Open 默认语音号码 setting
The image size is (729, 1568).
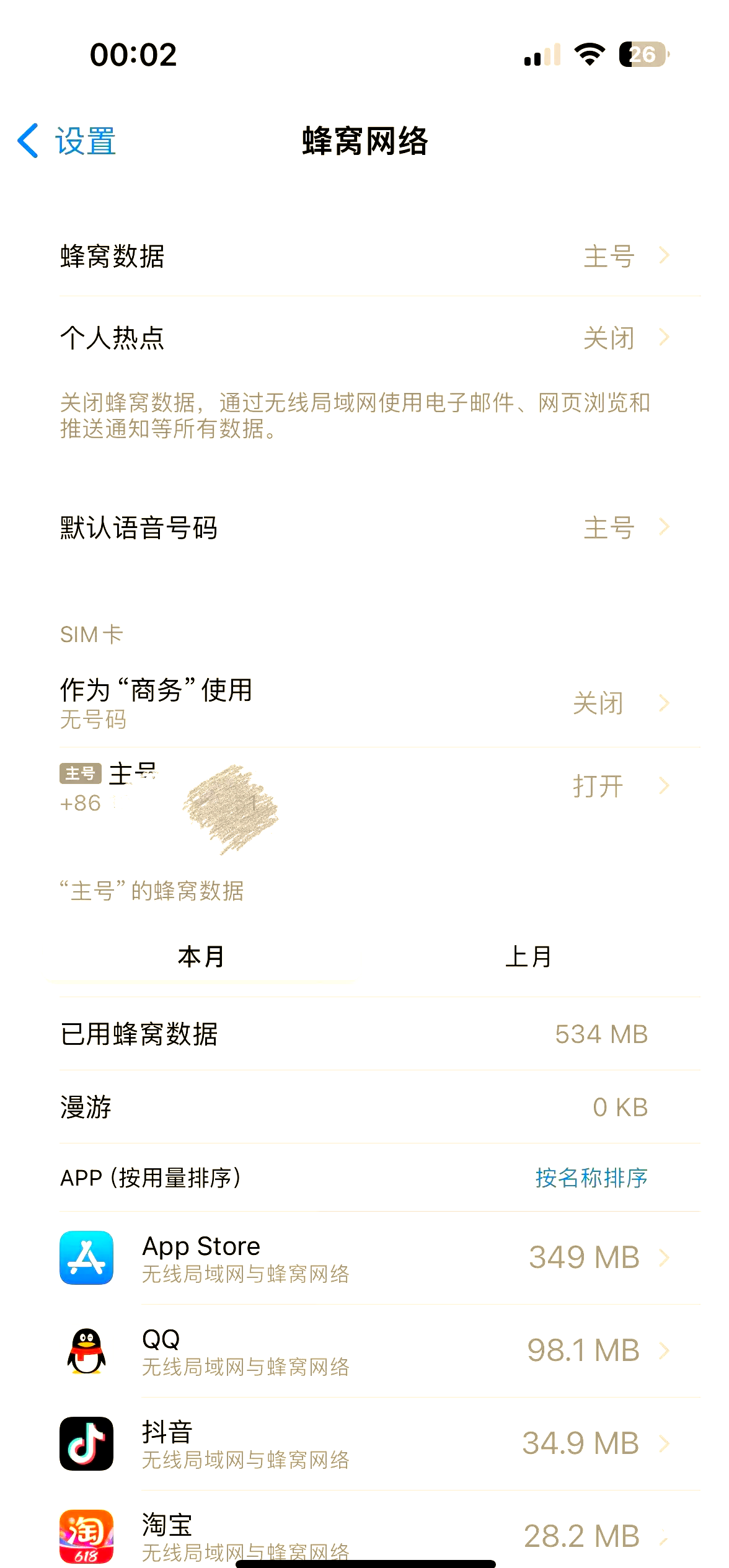365,528
